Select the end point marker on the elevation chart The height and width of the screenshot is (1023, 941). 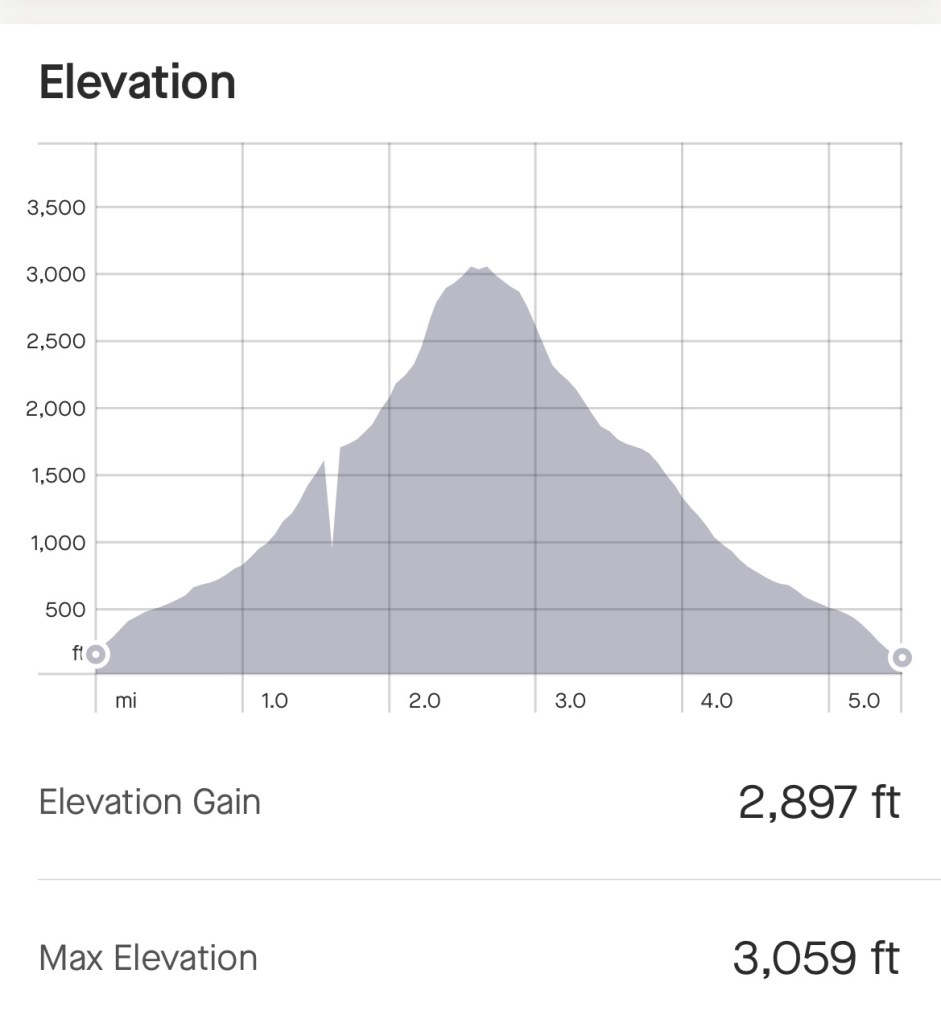[901, 657]
